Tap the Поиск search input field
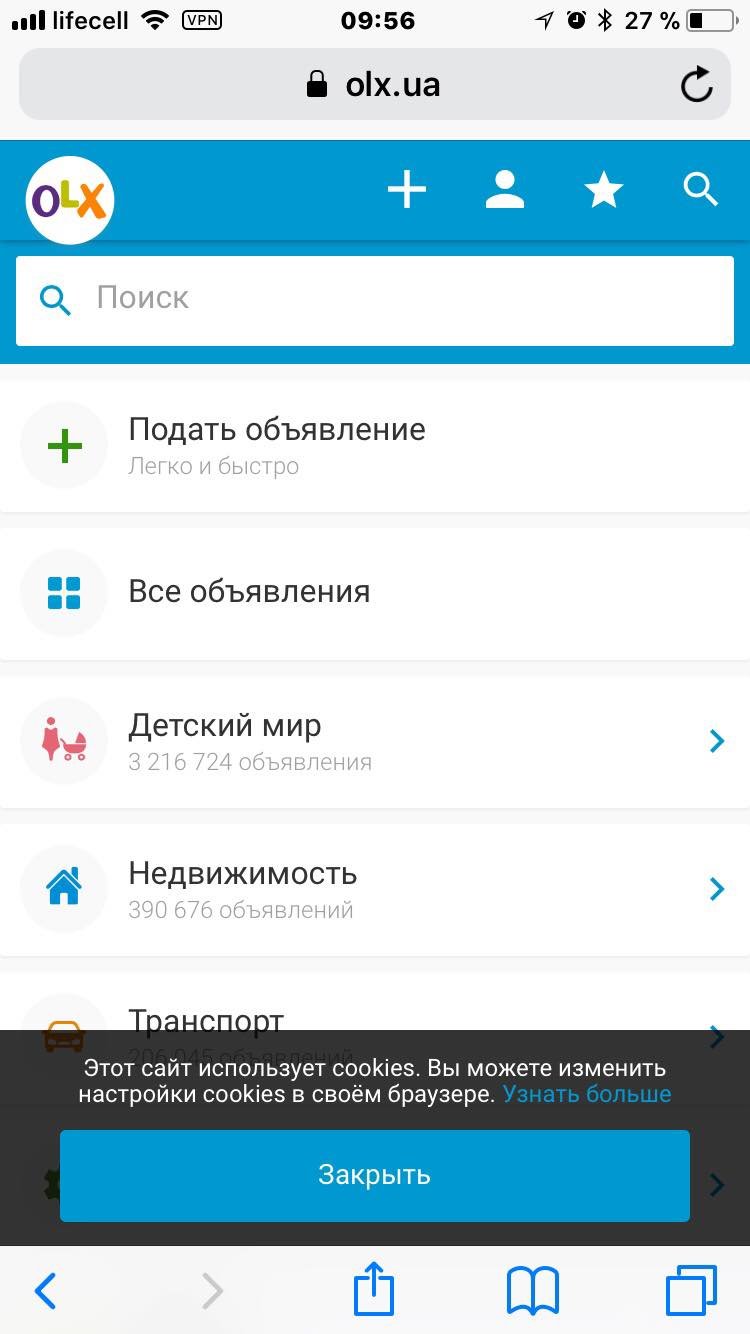The image size is (750, 1334). pos(374,298)
